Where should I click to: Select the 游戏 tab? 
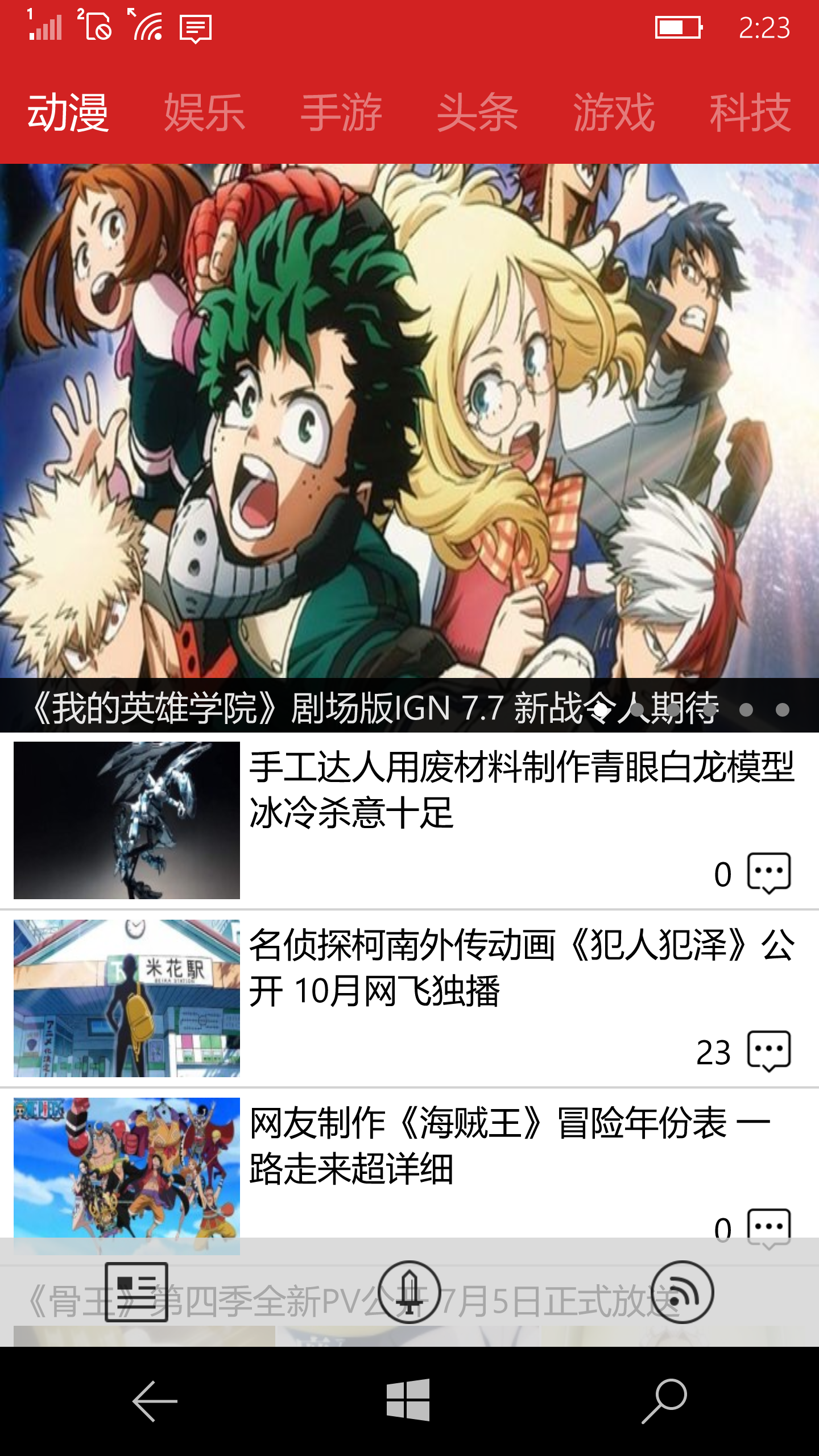point(614,113)
